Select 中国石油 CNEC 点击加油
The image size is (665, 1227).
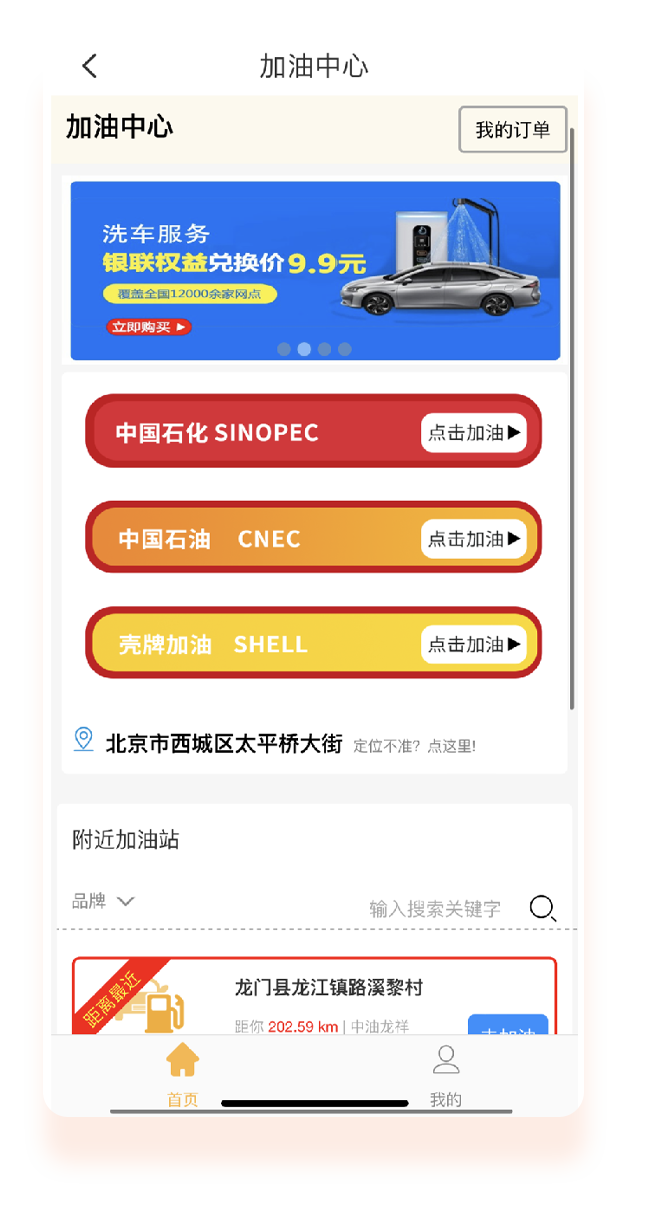(474, 539)
